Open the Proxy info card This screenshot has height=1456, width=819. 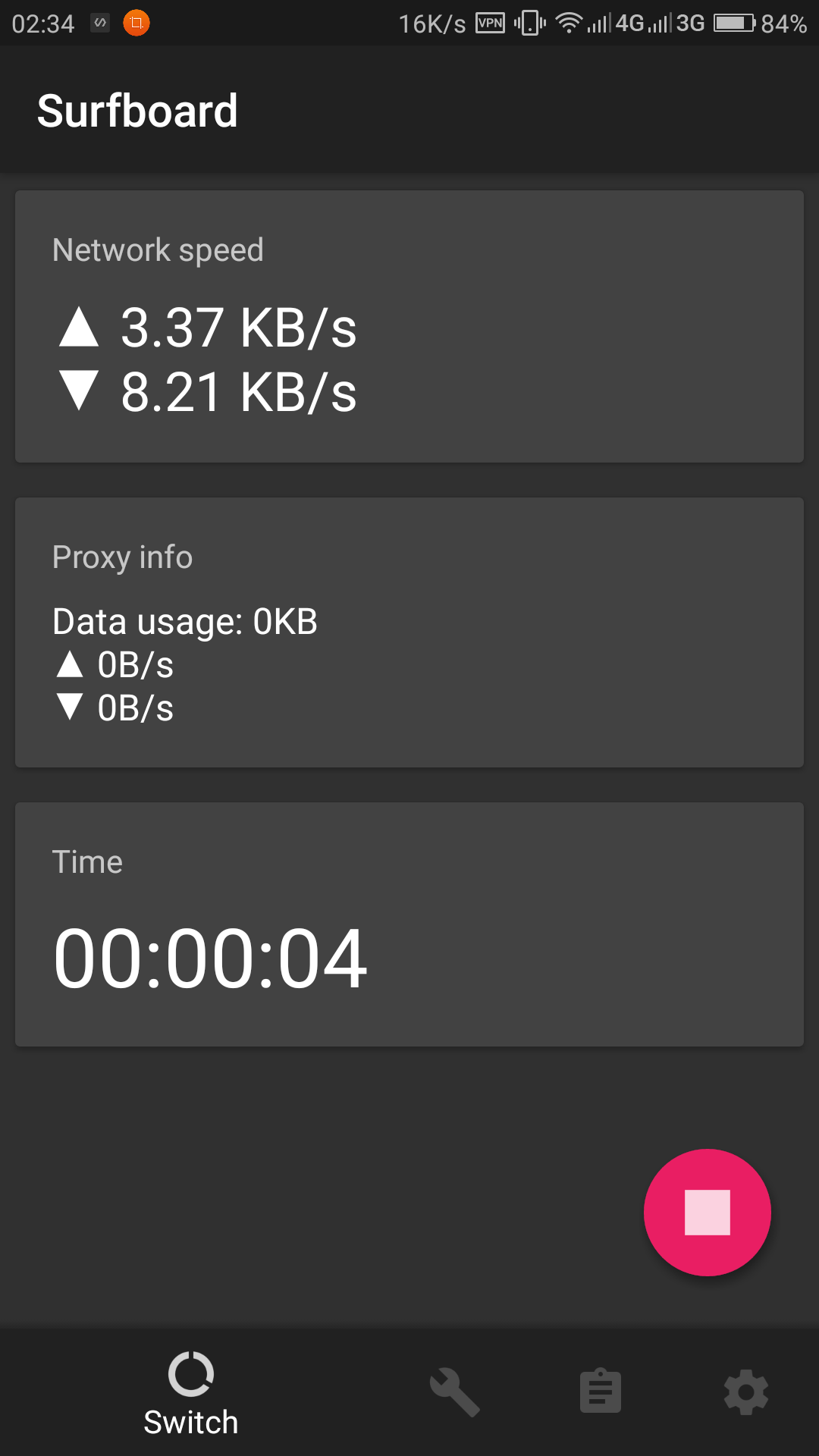coord(409,631)
